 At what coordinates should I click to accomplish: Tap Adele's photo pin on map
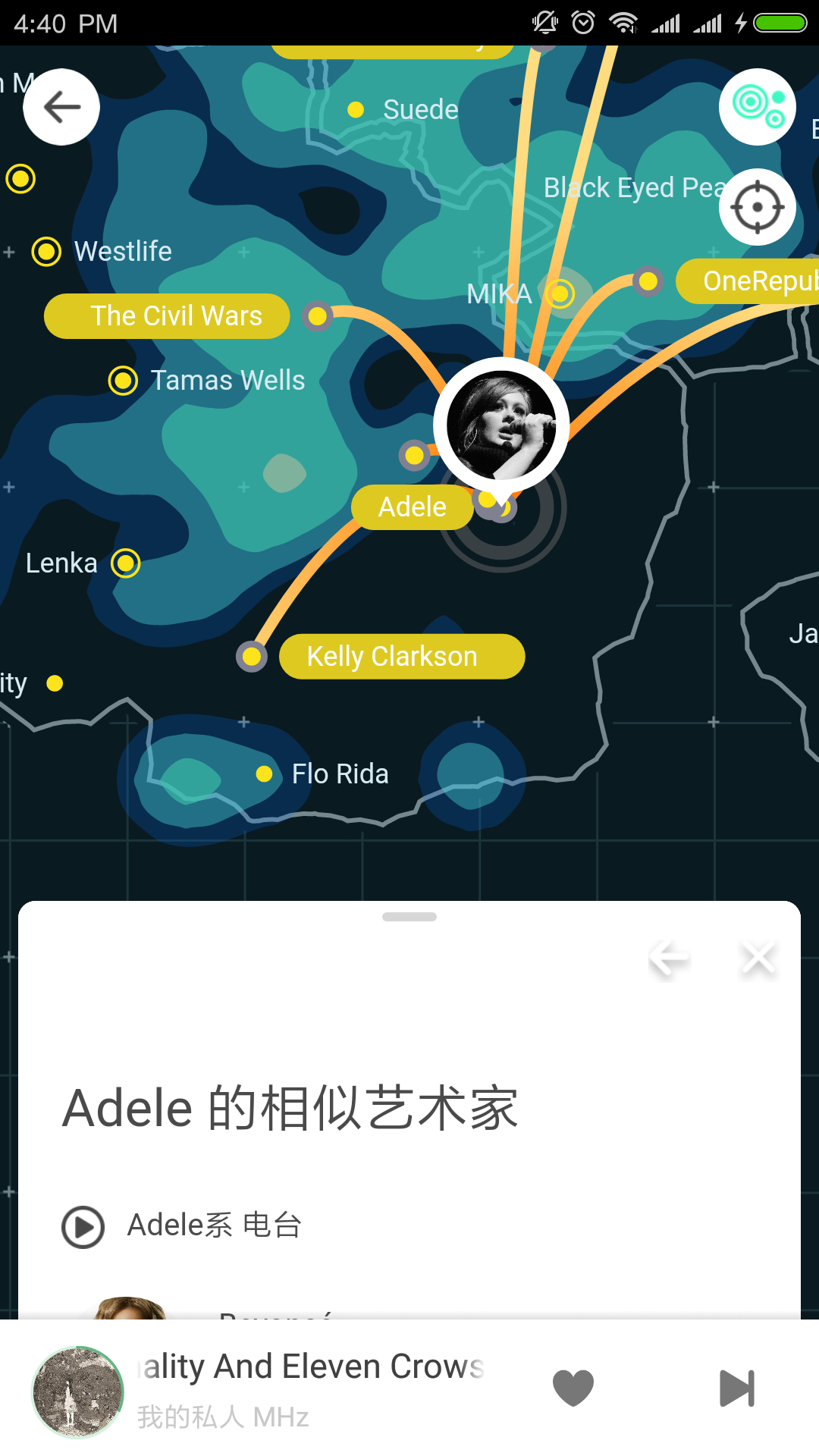point(500,425)
